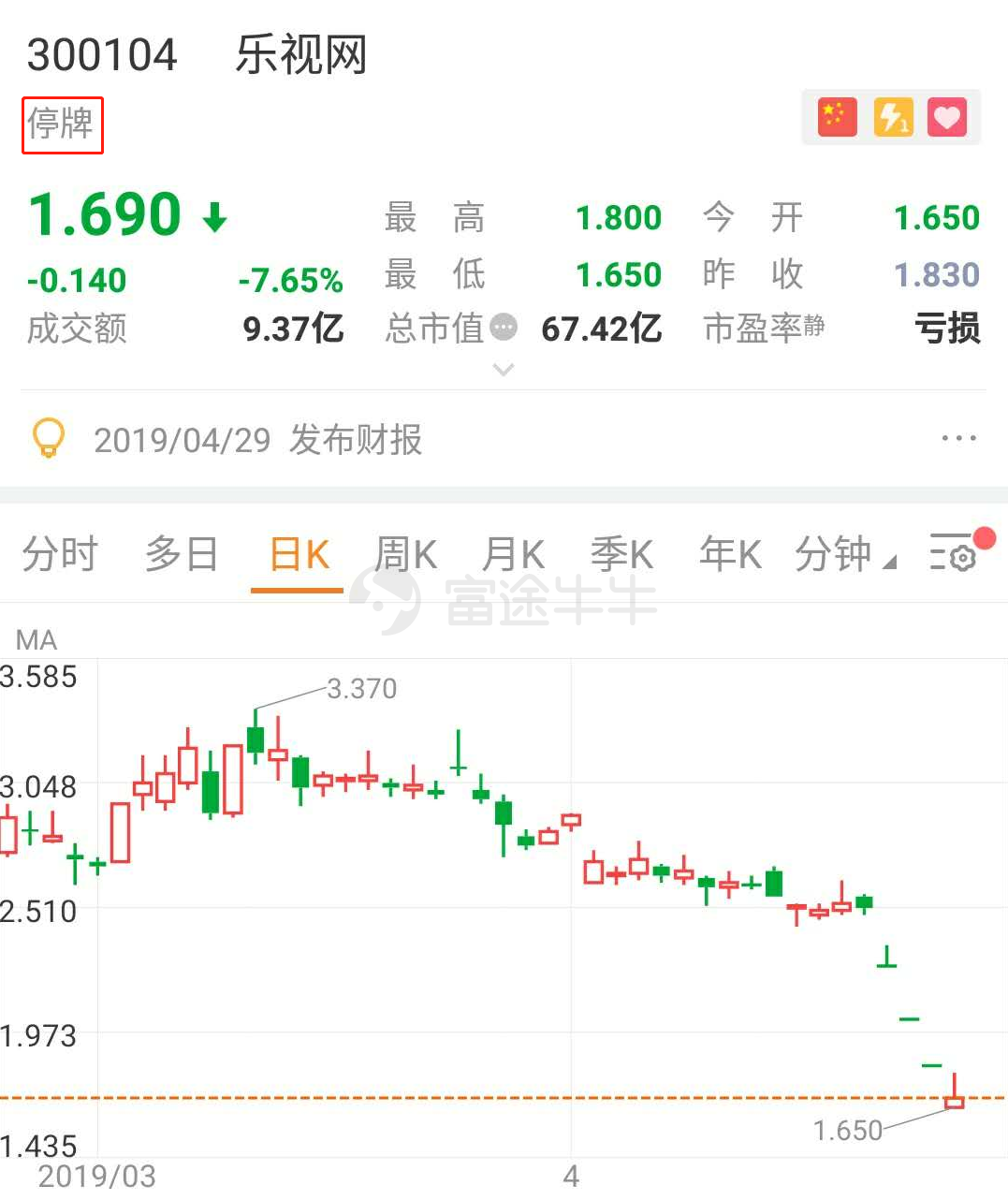Expand the quote details chevron
Image resolution: width=1008 pixels, height=1200 pixels.
504,370
